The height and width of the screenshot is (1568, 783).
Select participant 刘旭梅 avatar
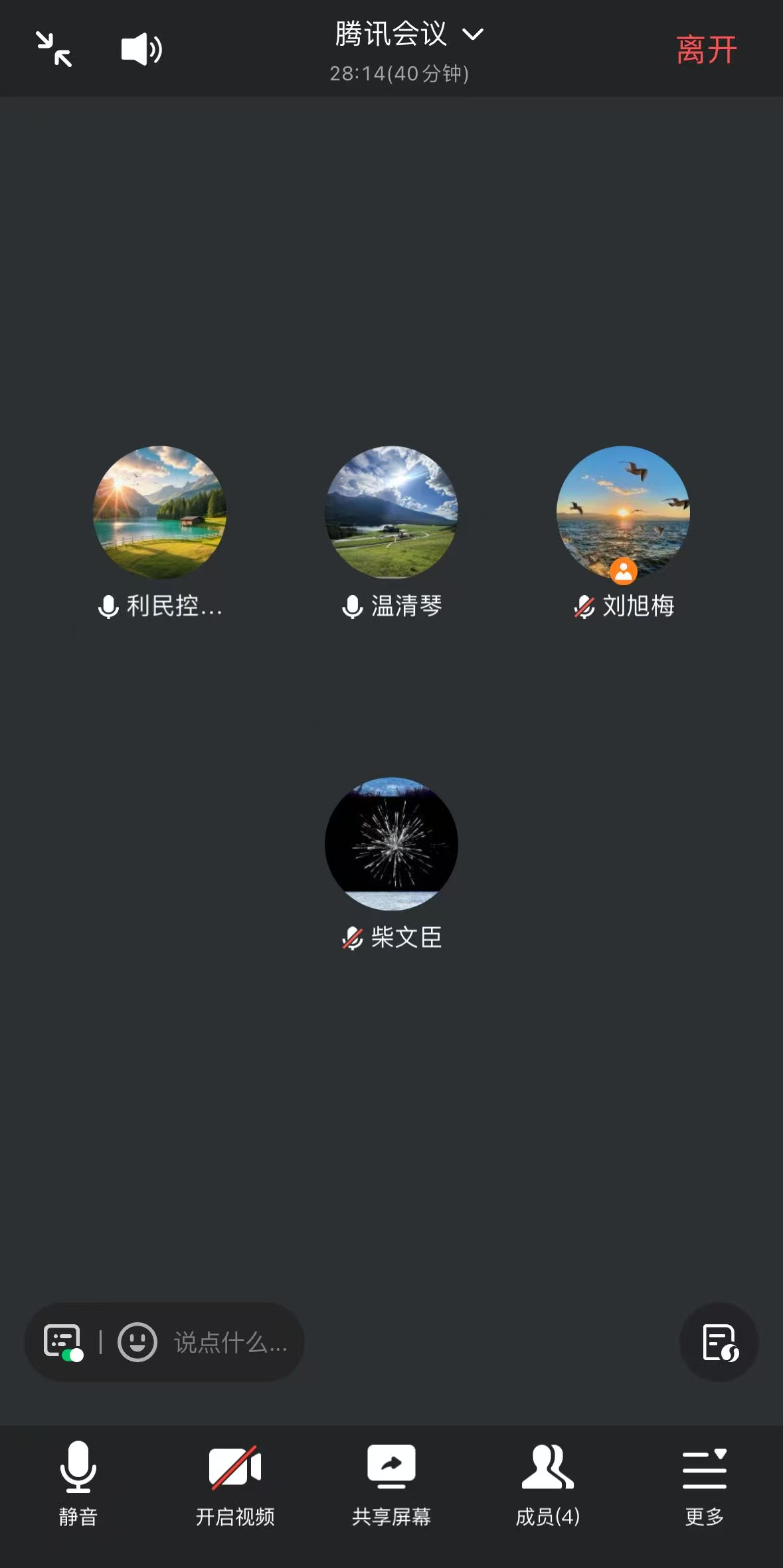[623, 512]
